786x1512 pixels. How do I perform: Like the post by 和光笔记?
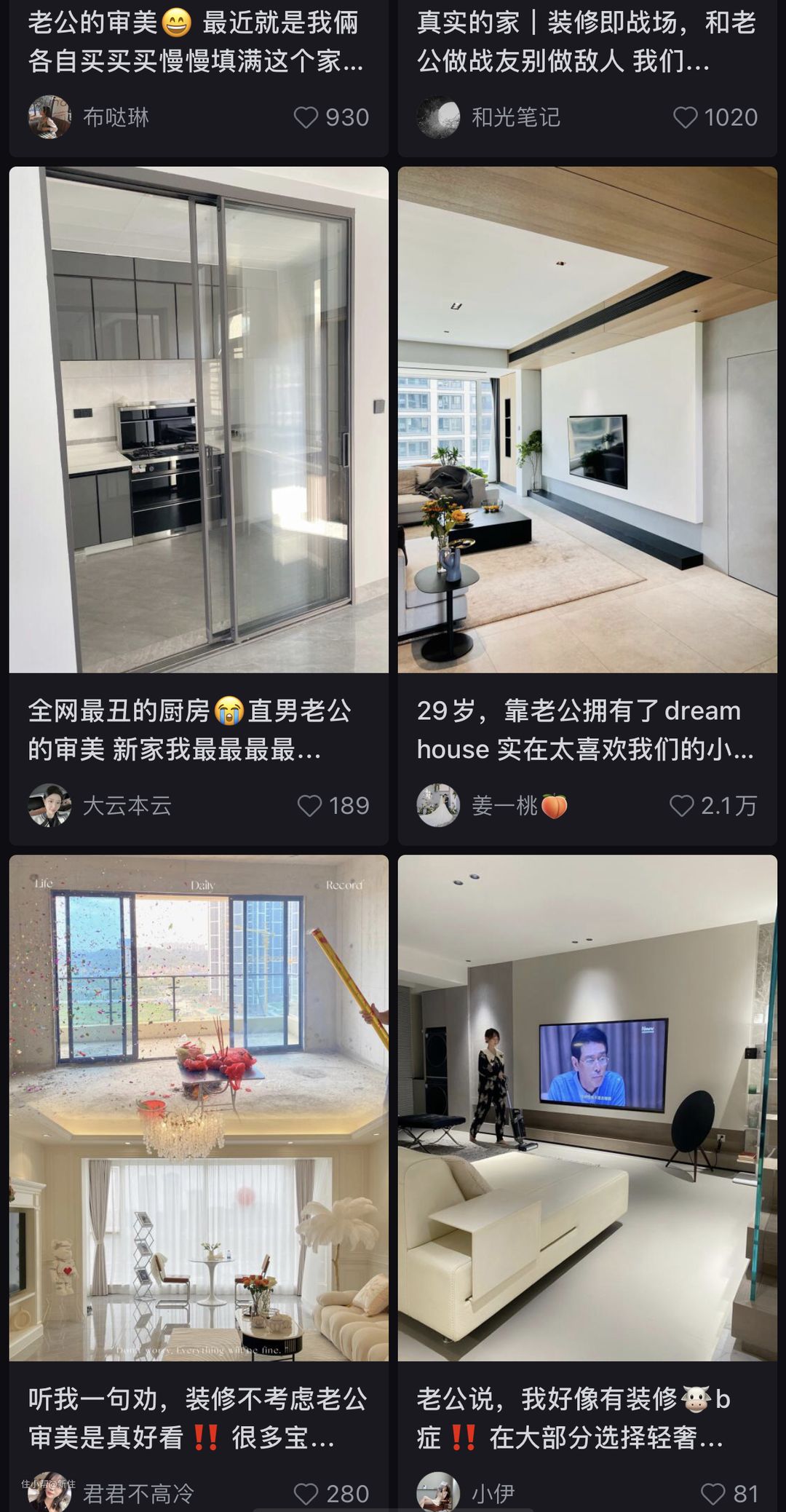686,117
